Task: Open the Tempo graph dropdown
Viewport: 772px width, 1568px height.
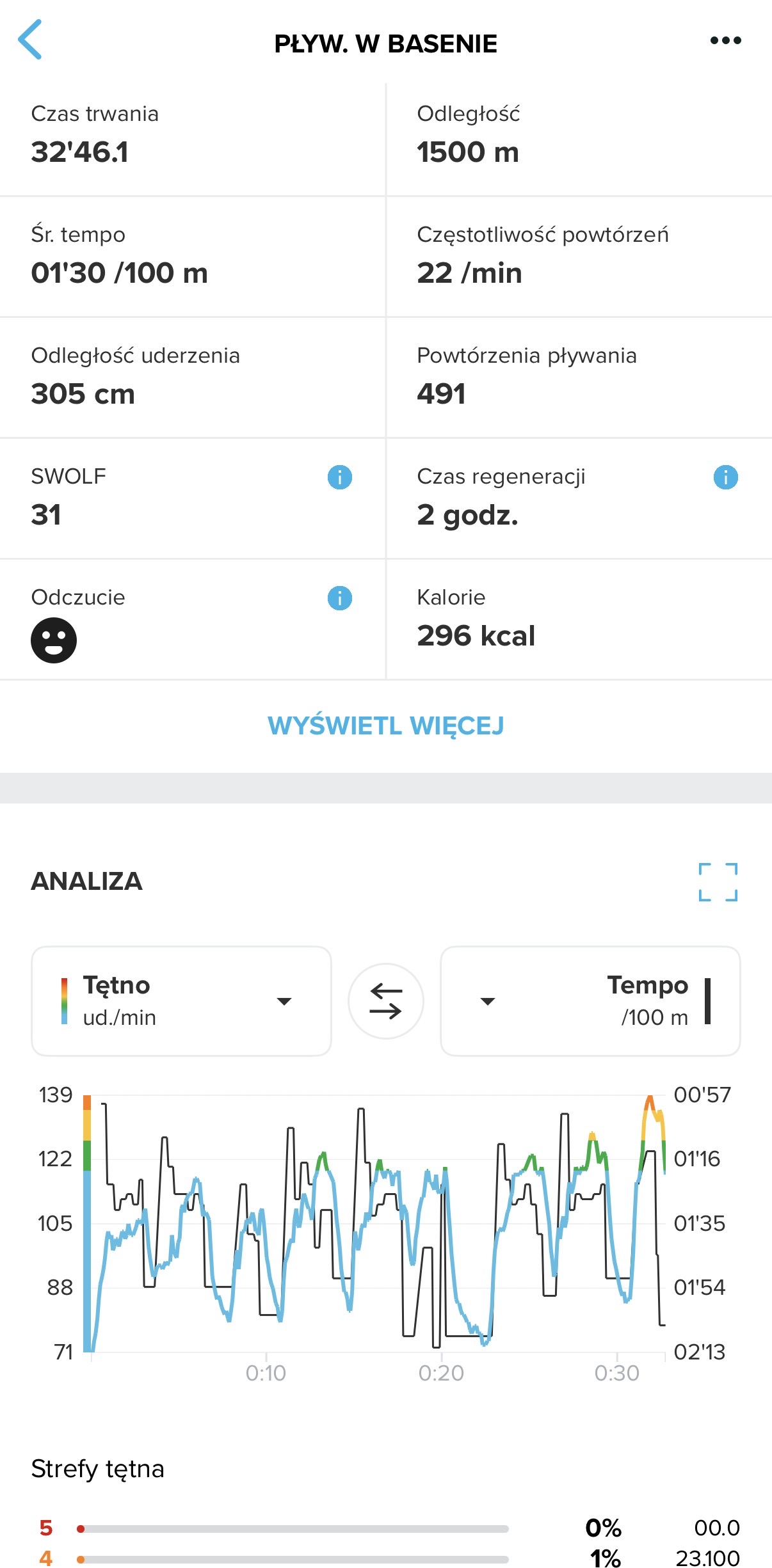Action: coord(590,1001)
